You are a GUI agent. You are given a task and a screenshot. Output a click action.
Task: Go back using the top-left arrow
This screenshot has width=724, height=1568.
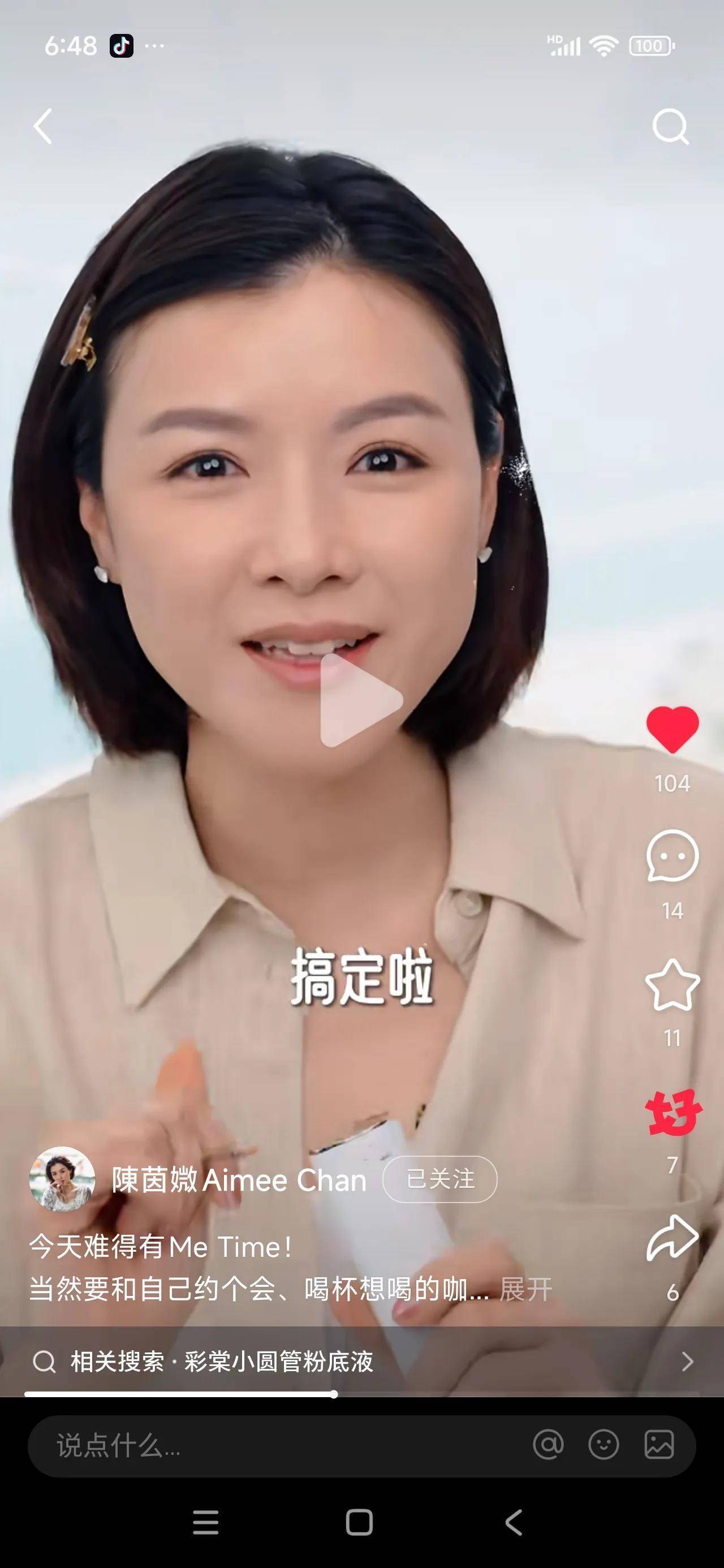click(42, 127)
